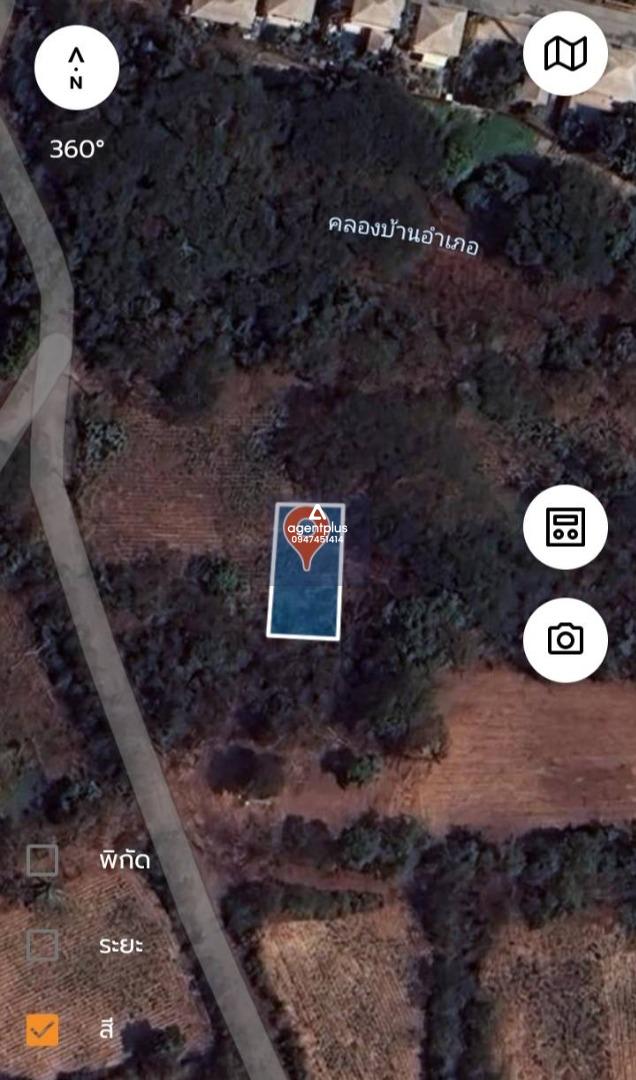The image size is (636, 1080).
Task: Uncheck the สี checkbox
Action: tap(42, 1030)
